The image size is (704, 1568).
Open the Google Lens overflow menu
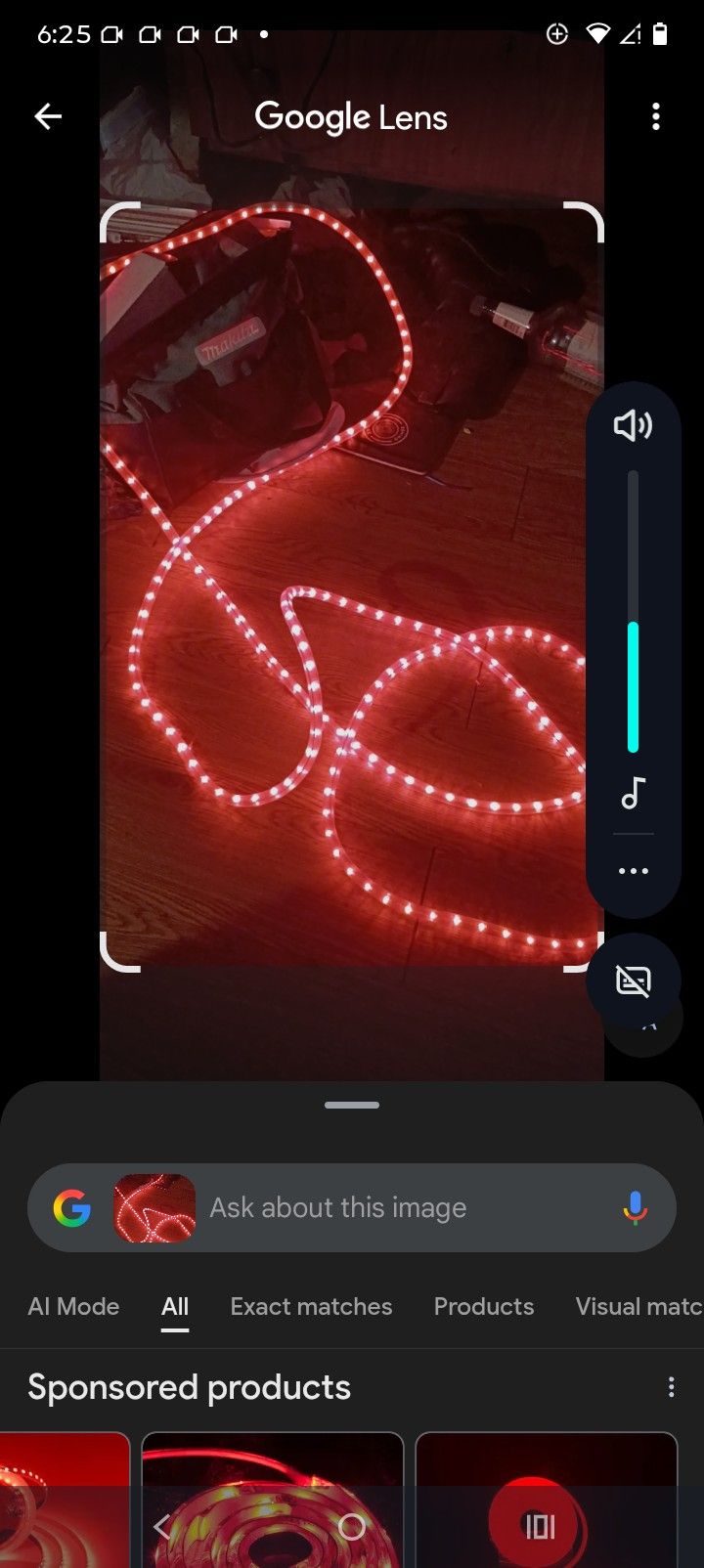[656, 117]
